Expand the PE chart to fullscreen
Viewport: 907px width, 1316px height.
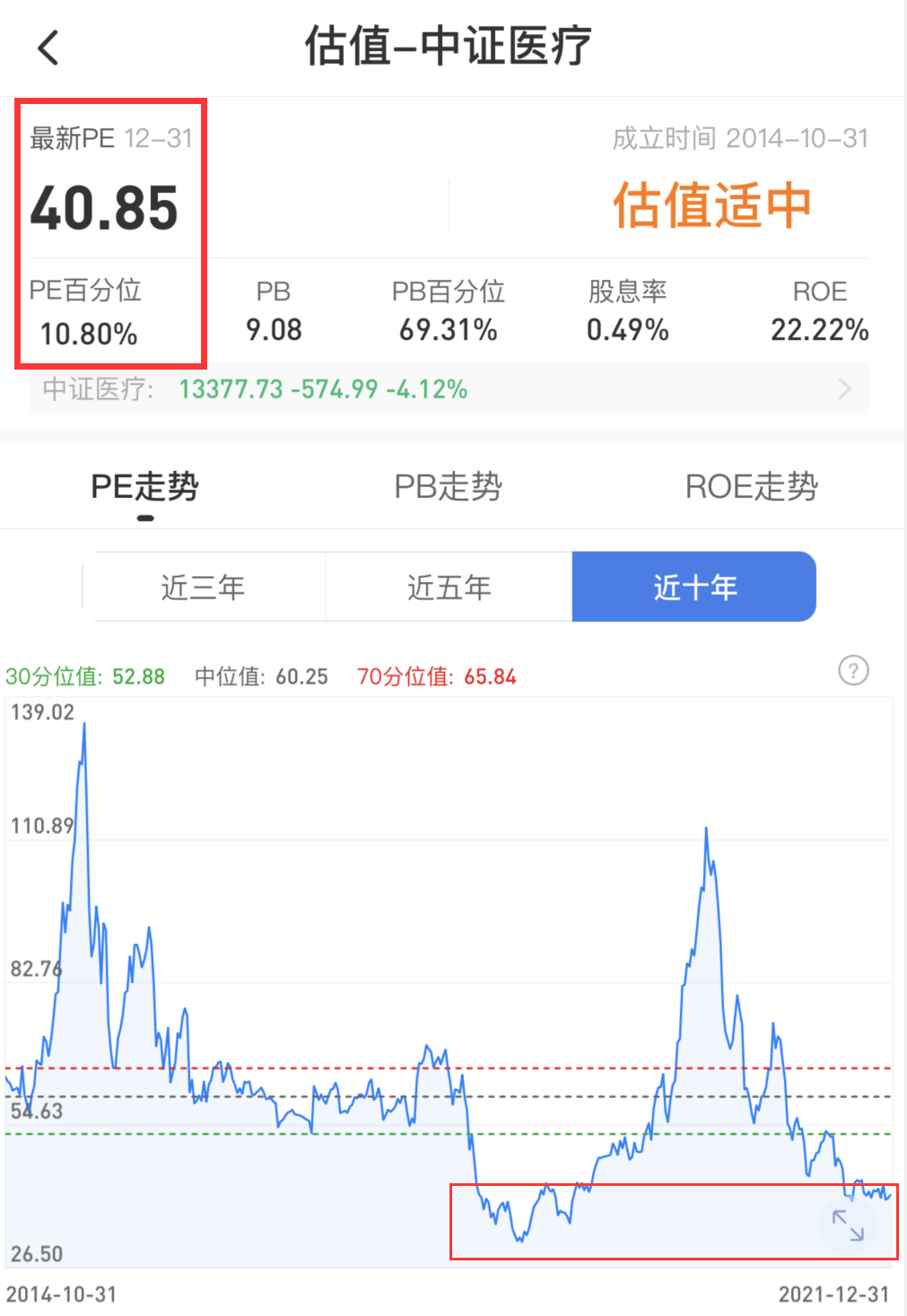pyautogui.click(x=848, y=1225)
